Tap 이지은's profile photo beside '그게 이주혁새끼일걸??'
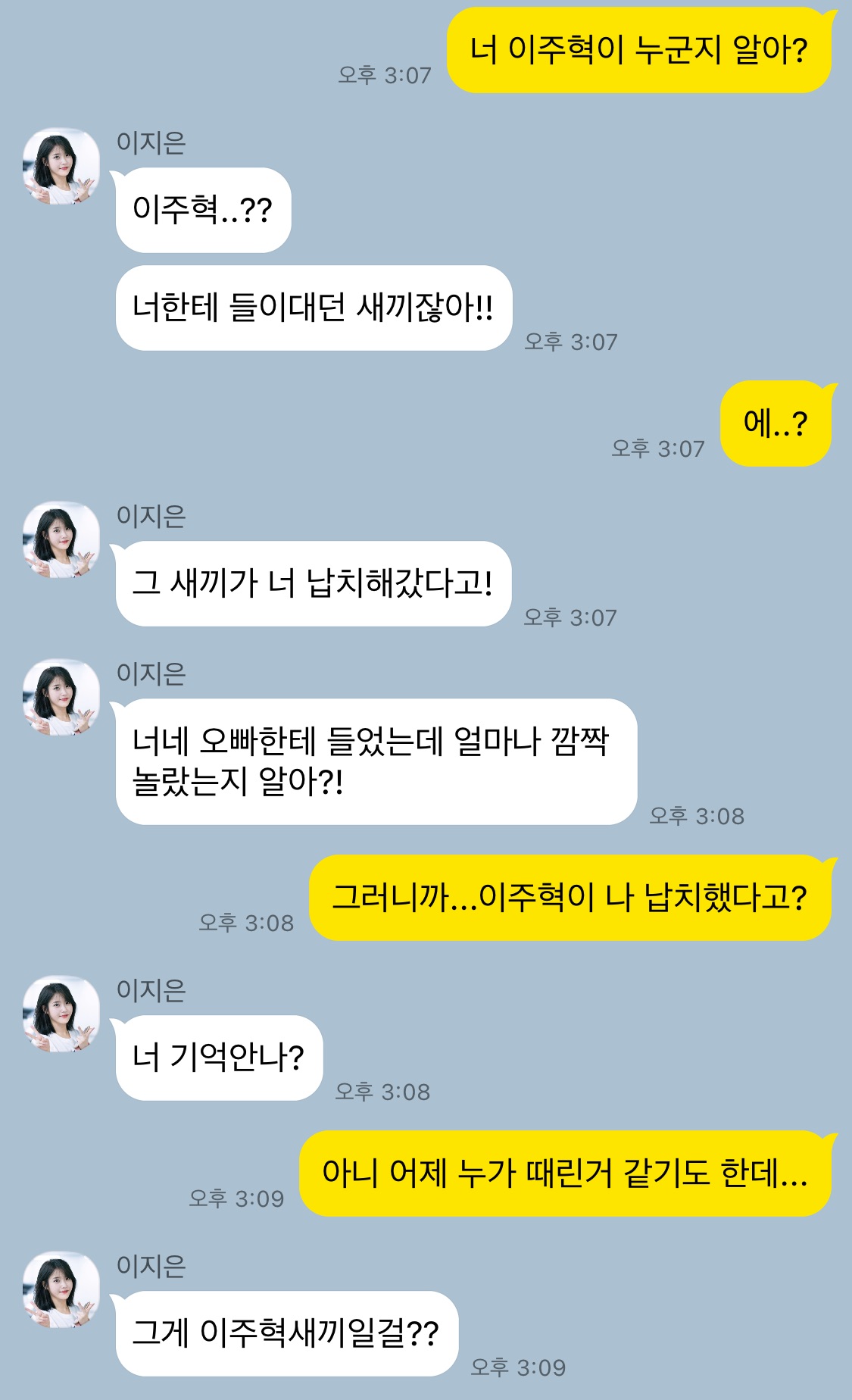The height and width of the screenshot is (1400, 852). coord(61,1290)
